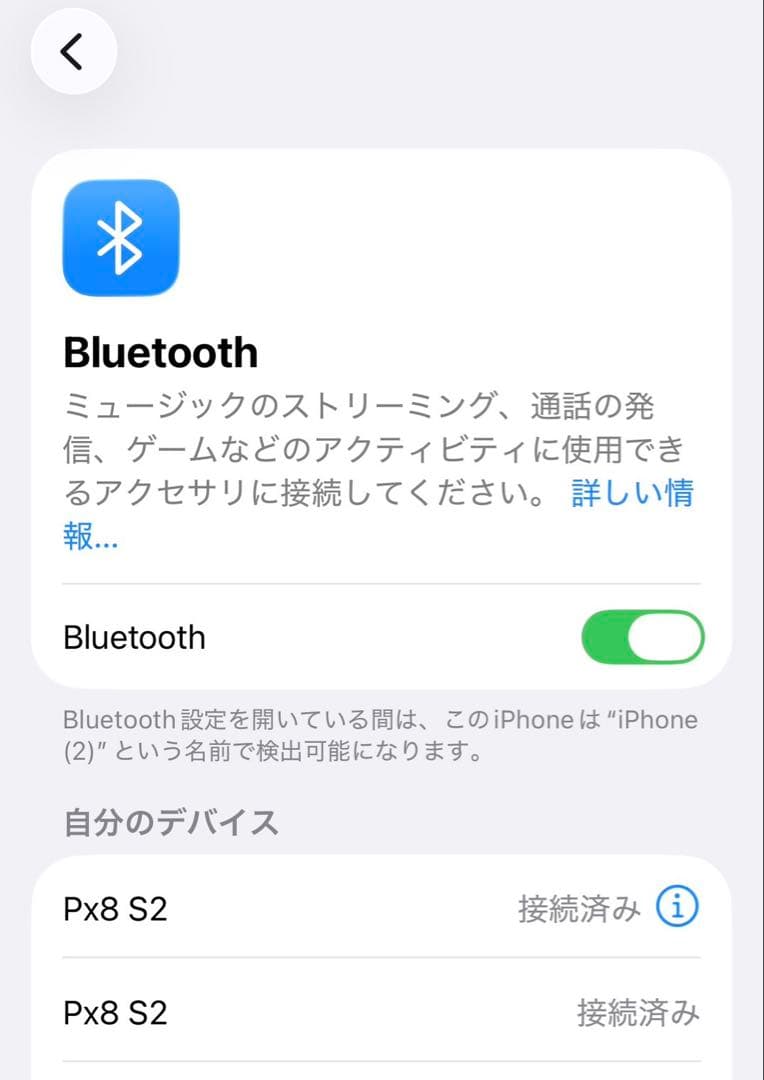Open the 詳しい情報 link
The image size is (764, 1080).
pos(631,494)
